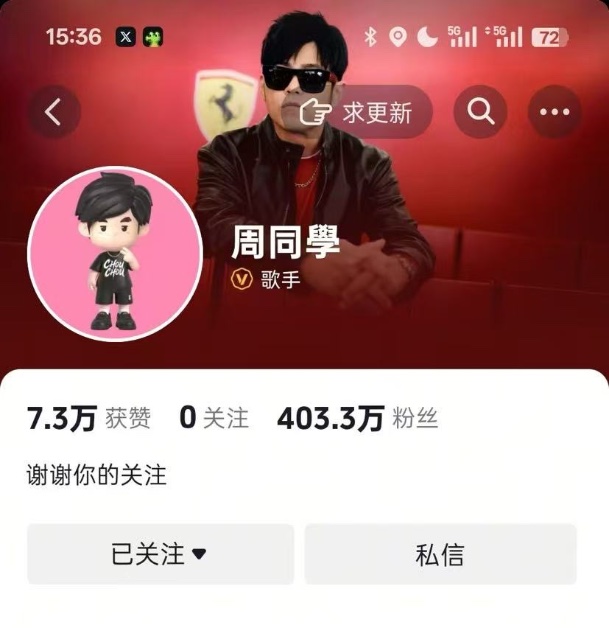Open the three-dot overflow menu
This screenshot has height=628, width=609.
coord(553,112)
